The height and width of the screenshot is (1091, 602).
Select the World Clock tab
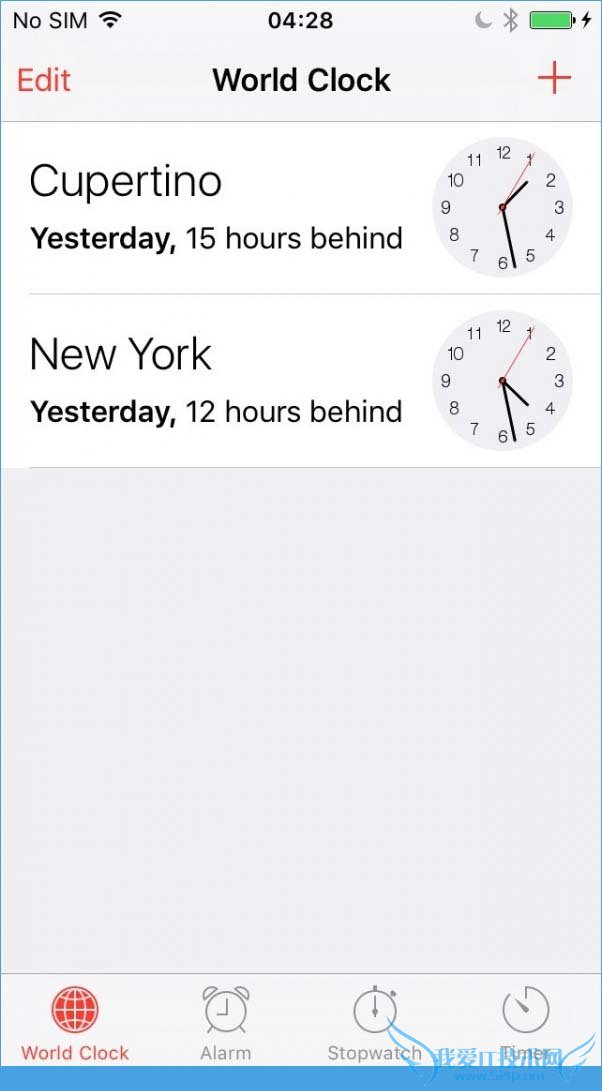click(x=75, y=1022)
